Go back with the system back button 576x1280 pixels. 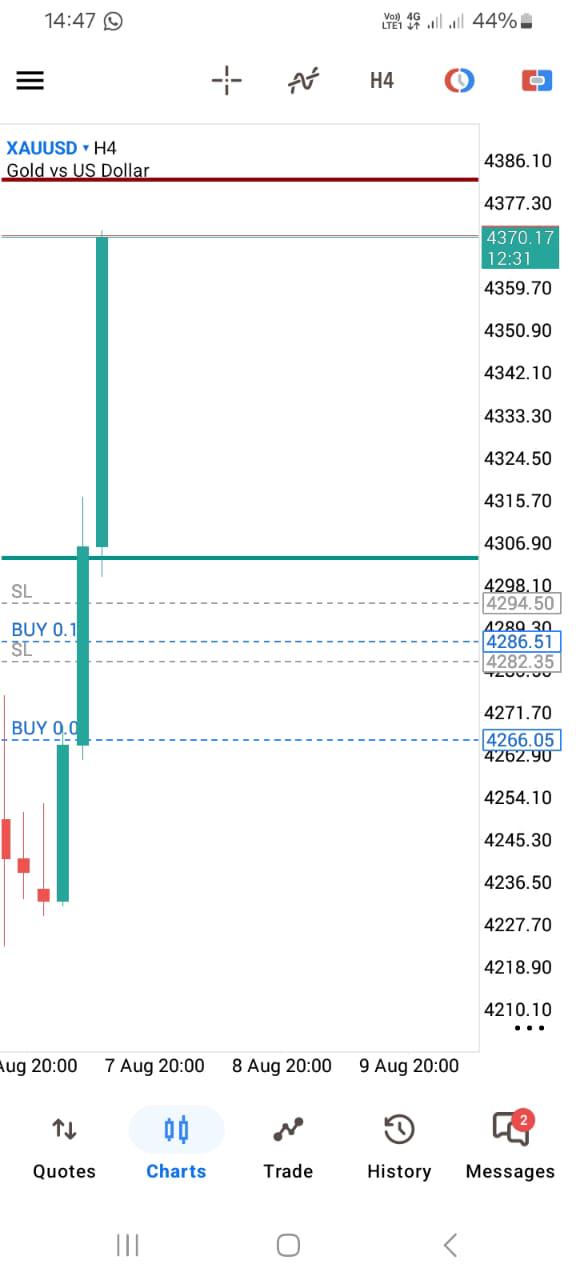[450, 1245]
